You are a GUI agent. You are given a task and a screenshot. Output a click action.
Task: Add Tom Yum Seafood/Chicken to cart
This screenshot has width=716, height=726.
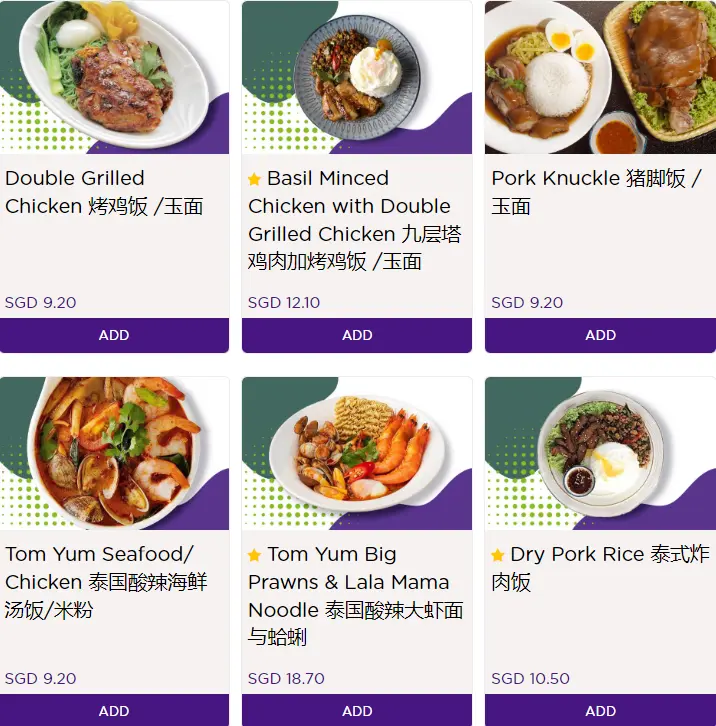click(x=114, y=710)
